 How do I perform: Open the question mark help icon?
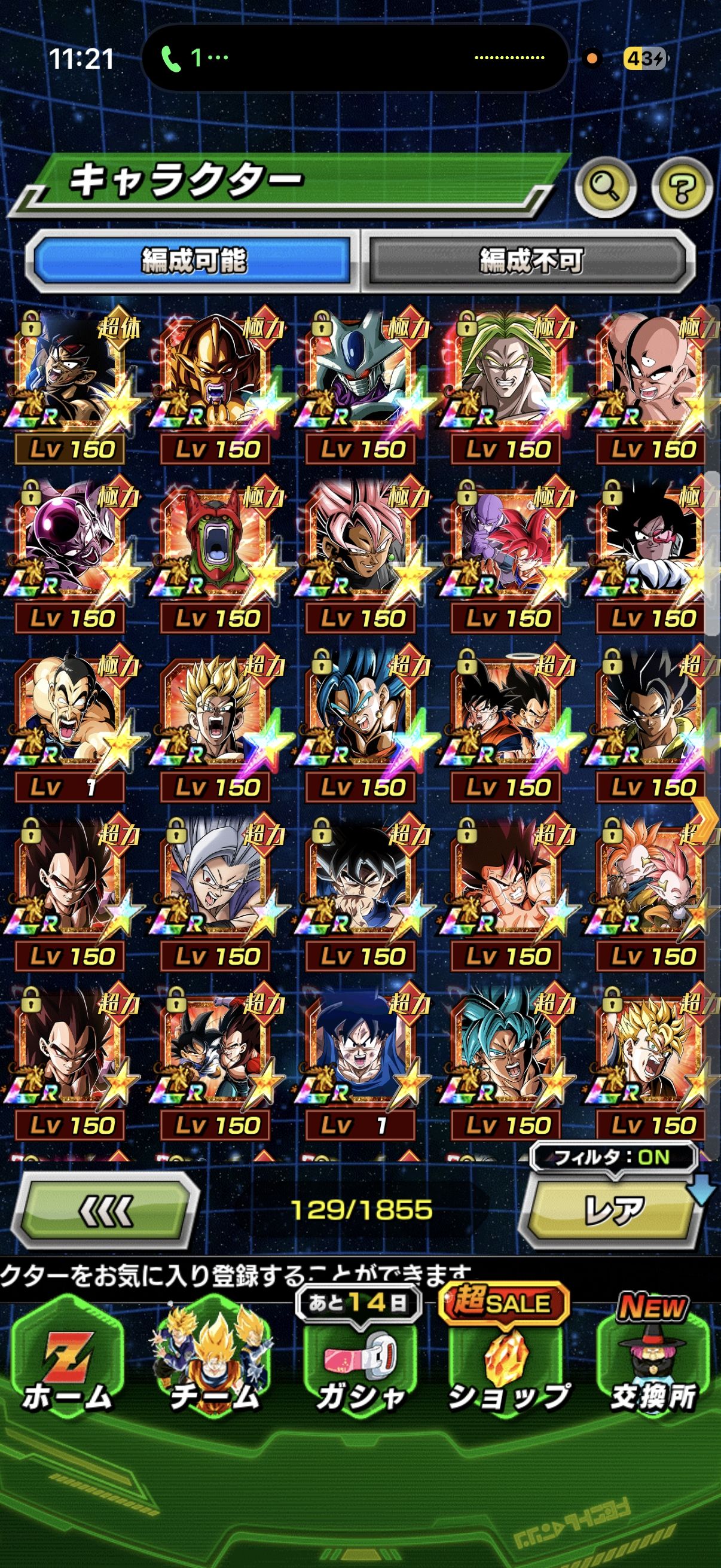682,188
